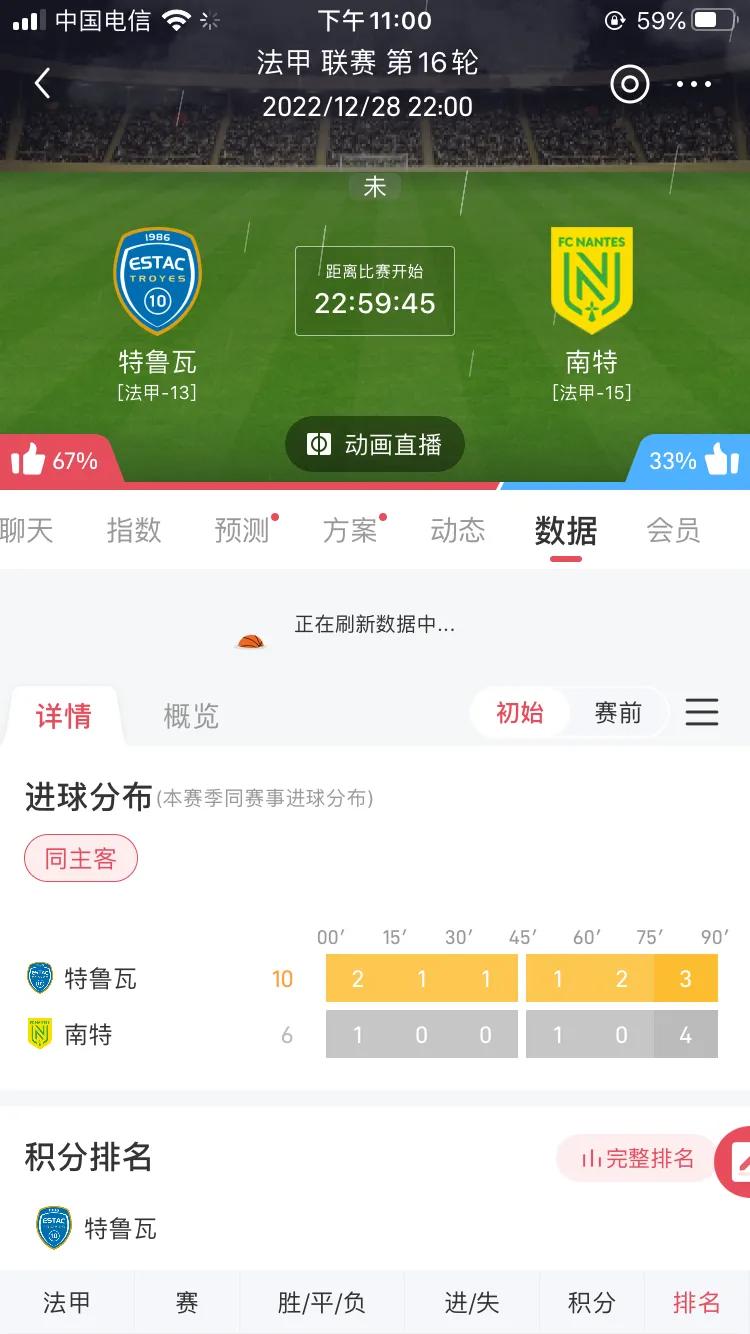Switch stats view to 赛前

[618, 712]
